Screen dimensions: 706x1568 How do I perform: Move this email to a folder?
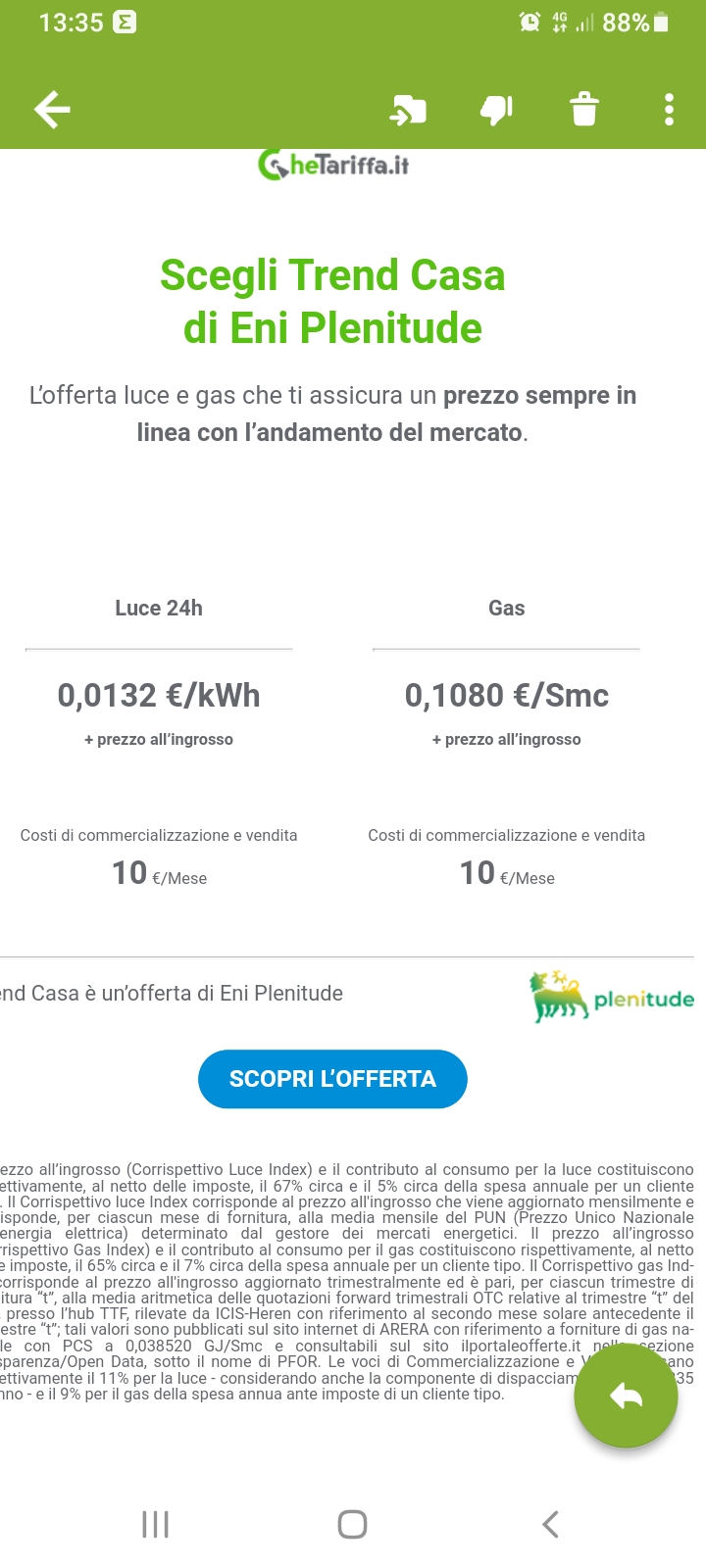pyautogui.click(x=408, y=110)
